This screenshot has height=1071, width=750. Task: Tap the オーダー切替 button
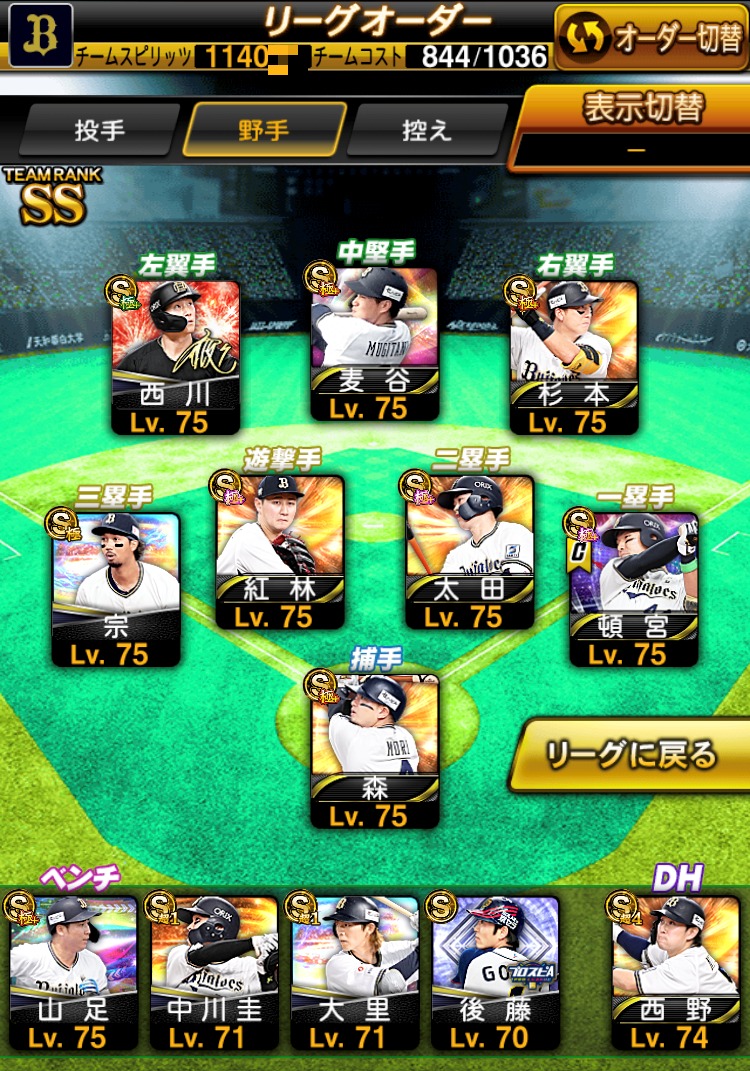point(651,38)
